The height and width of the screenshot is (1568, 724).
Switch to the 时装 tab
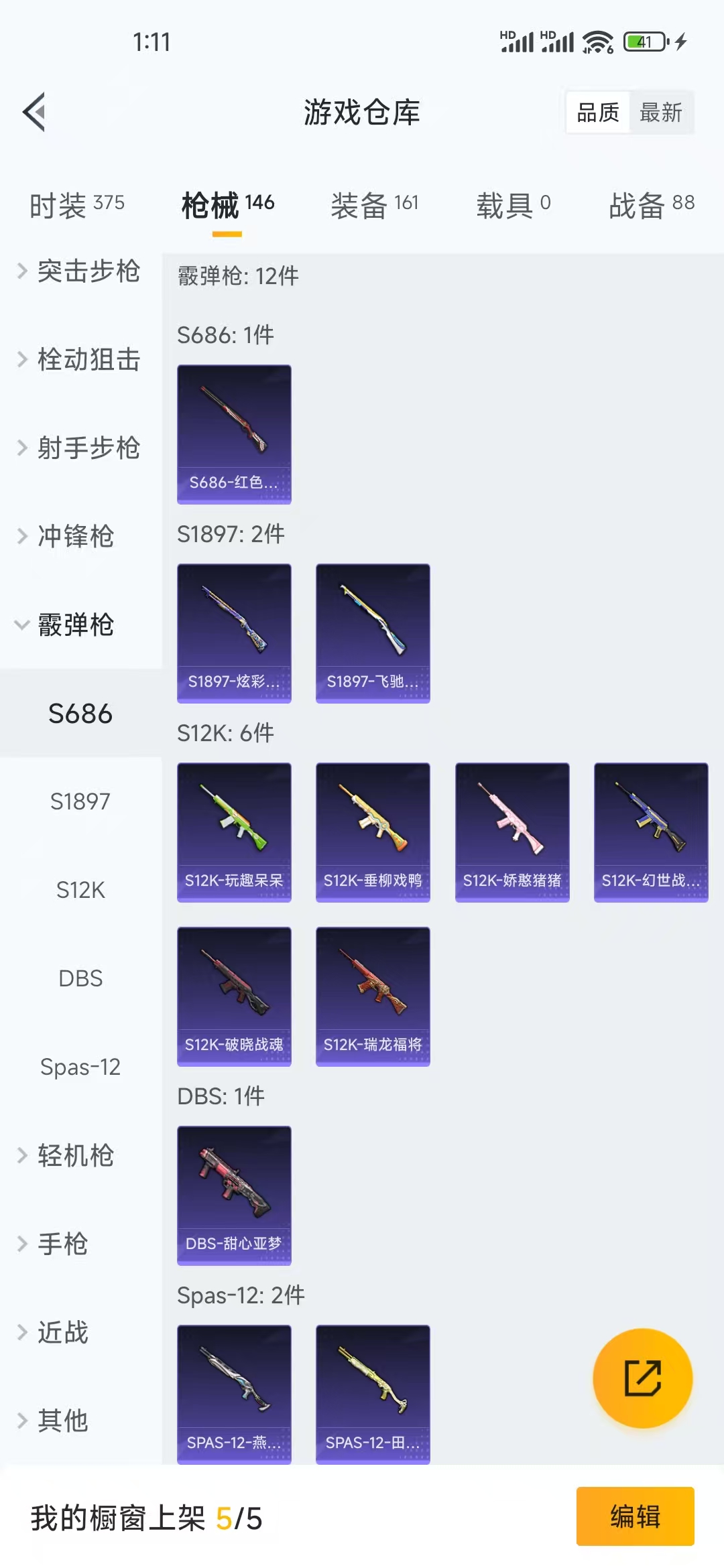click(76, 205)
